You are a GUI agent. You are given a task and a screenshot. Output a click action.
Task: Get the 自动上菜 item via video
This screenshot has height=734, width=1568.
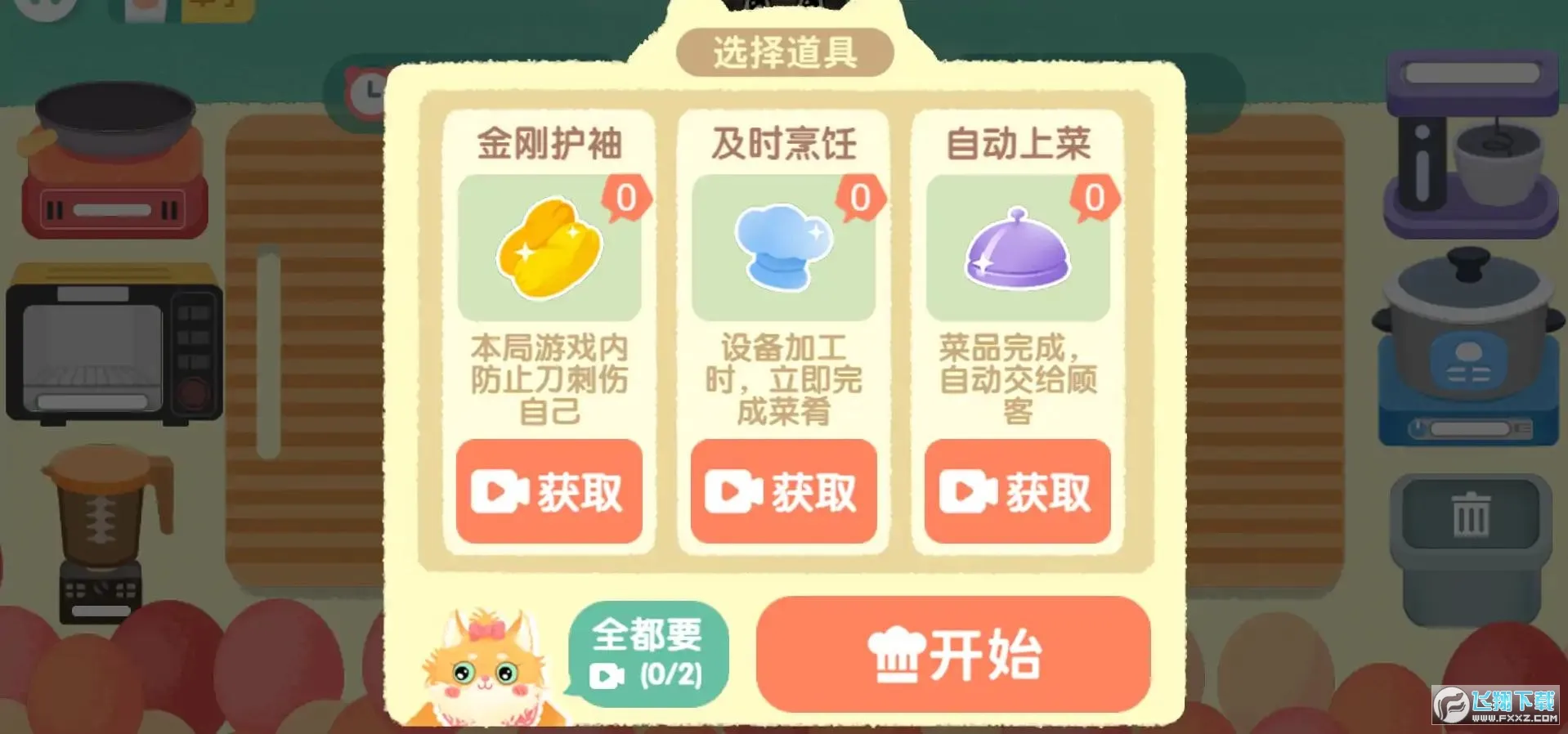[x=1017, y=491]
